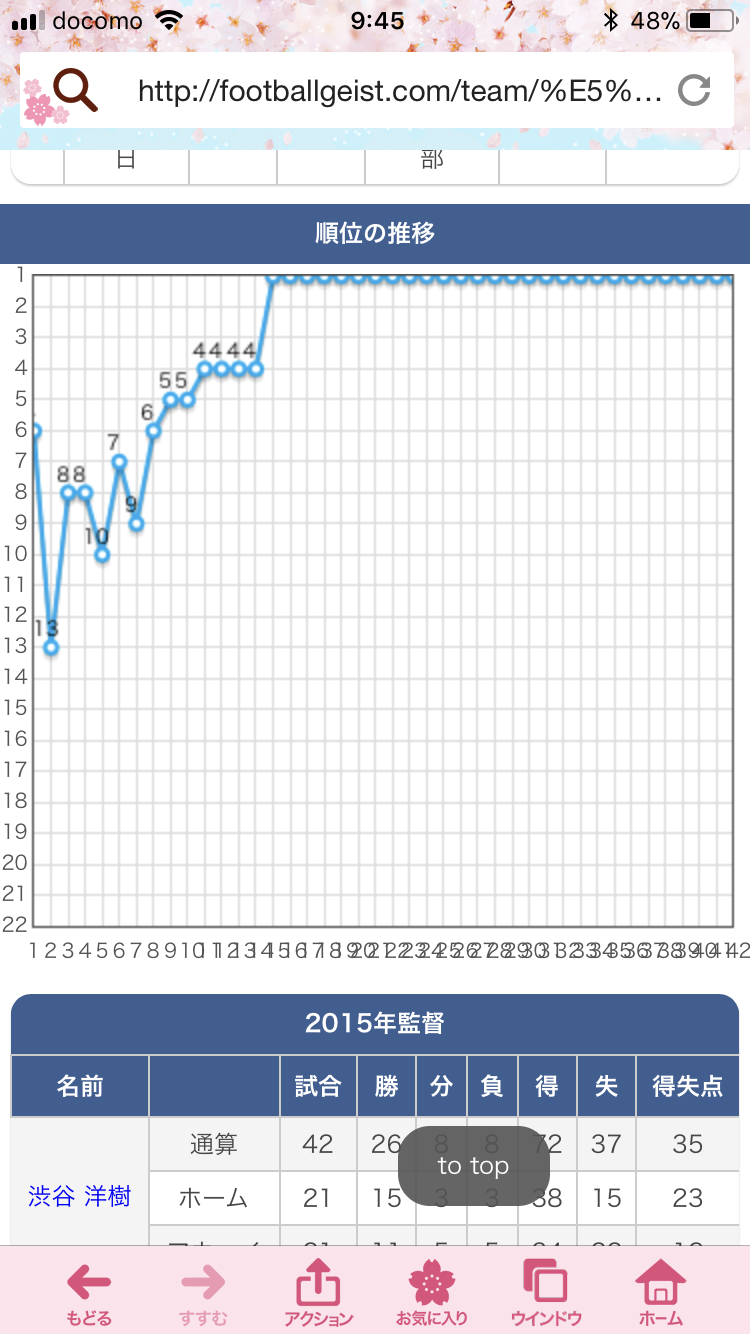Screen dimensions: 750x1334
Task: Open the 渋谷 洋樹 manager link
Action: click(80, 1196)
